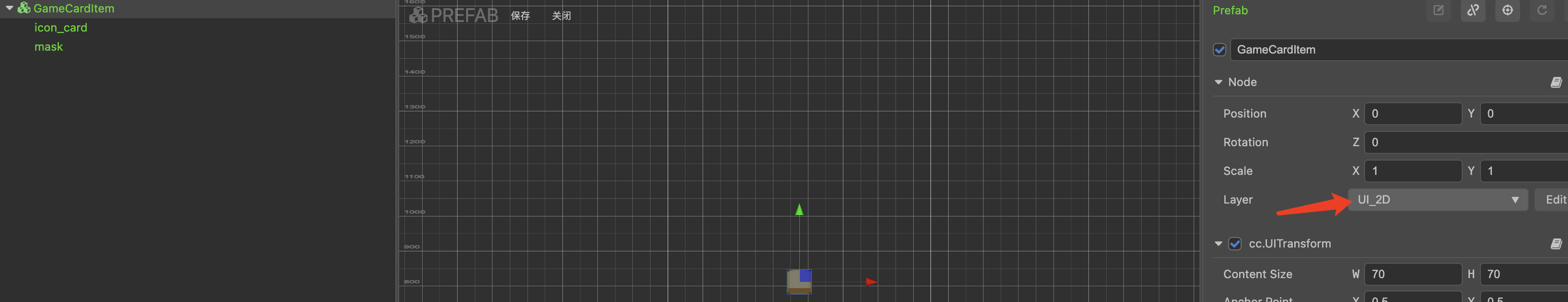Screen dimensions: 1568x302
Task: Save the prefab with 保存
Action: 520,16
